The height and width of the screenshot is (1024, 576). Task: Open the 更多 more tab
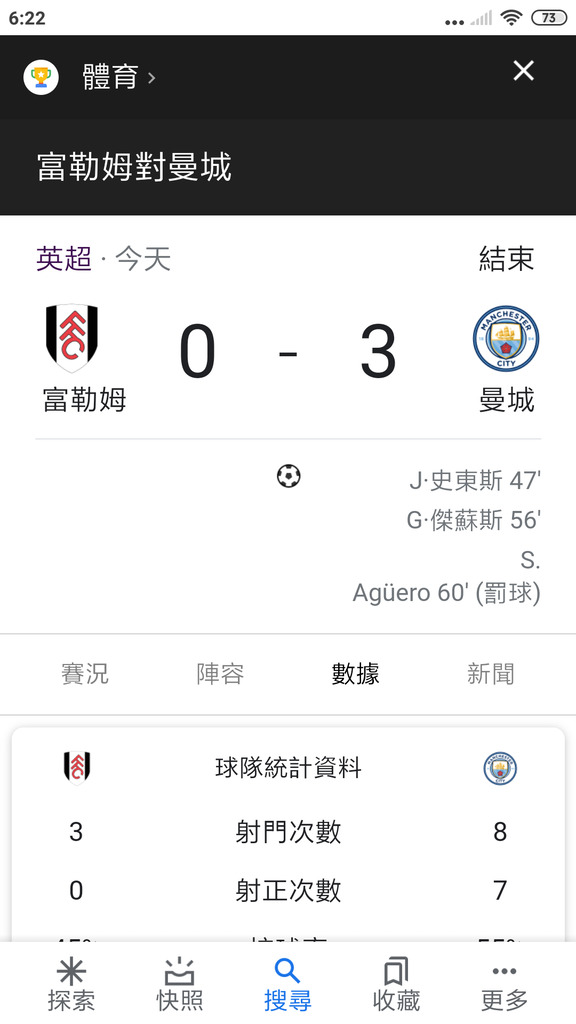[x=504, y=985]
